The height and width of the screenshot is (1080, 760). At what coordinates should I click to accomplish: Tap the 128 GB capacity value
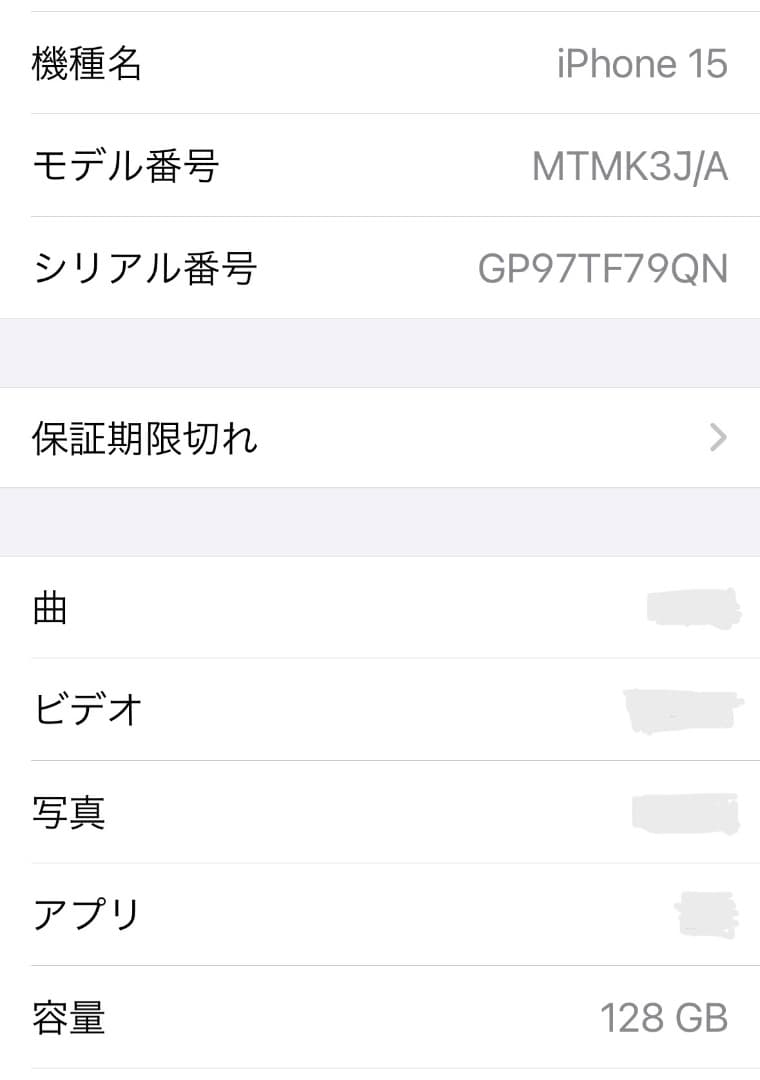coord(663,1018)
